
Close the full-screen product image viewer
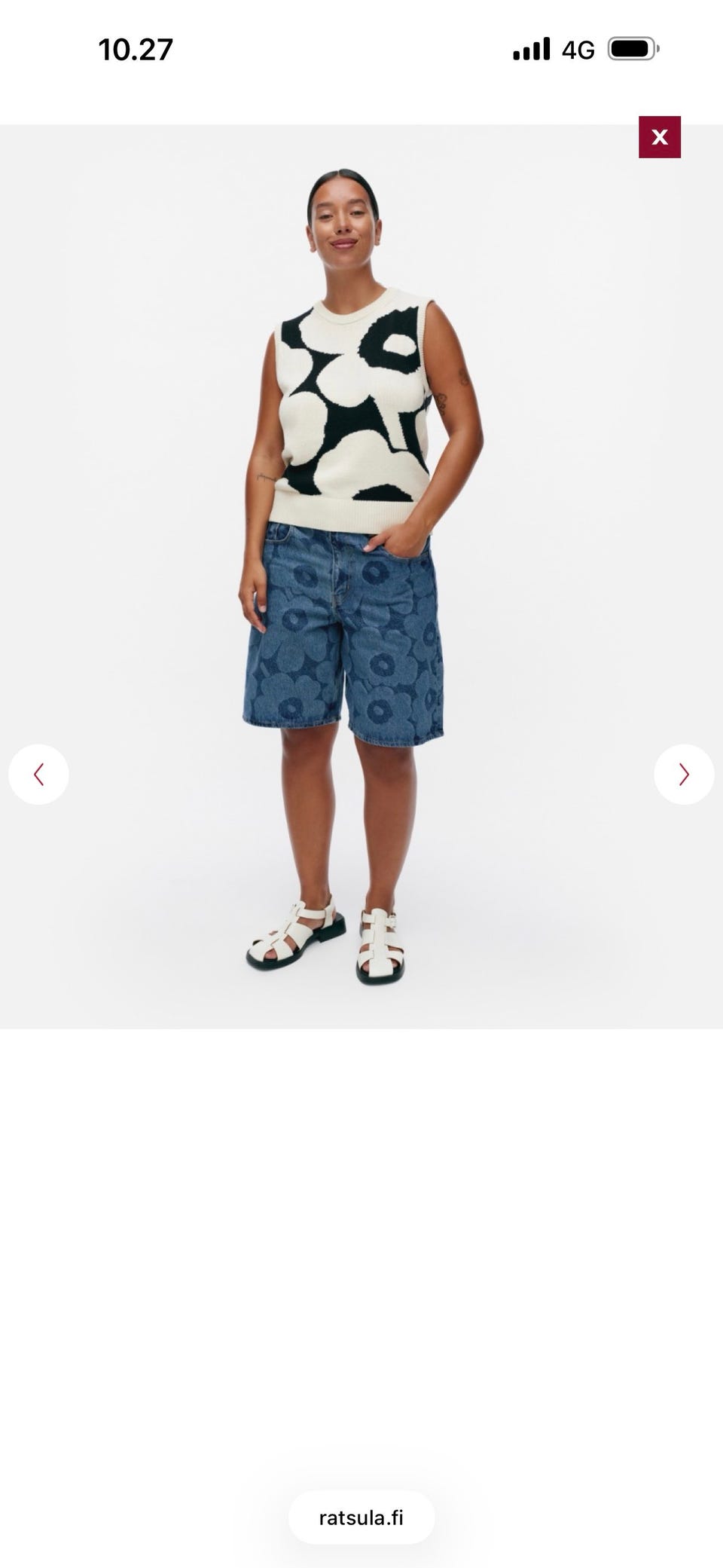pyautogui.click(x=660, y=137)
